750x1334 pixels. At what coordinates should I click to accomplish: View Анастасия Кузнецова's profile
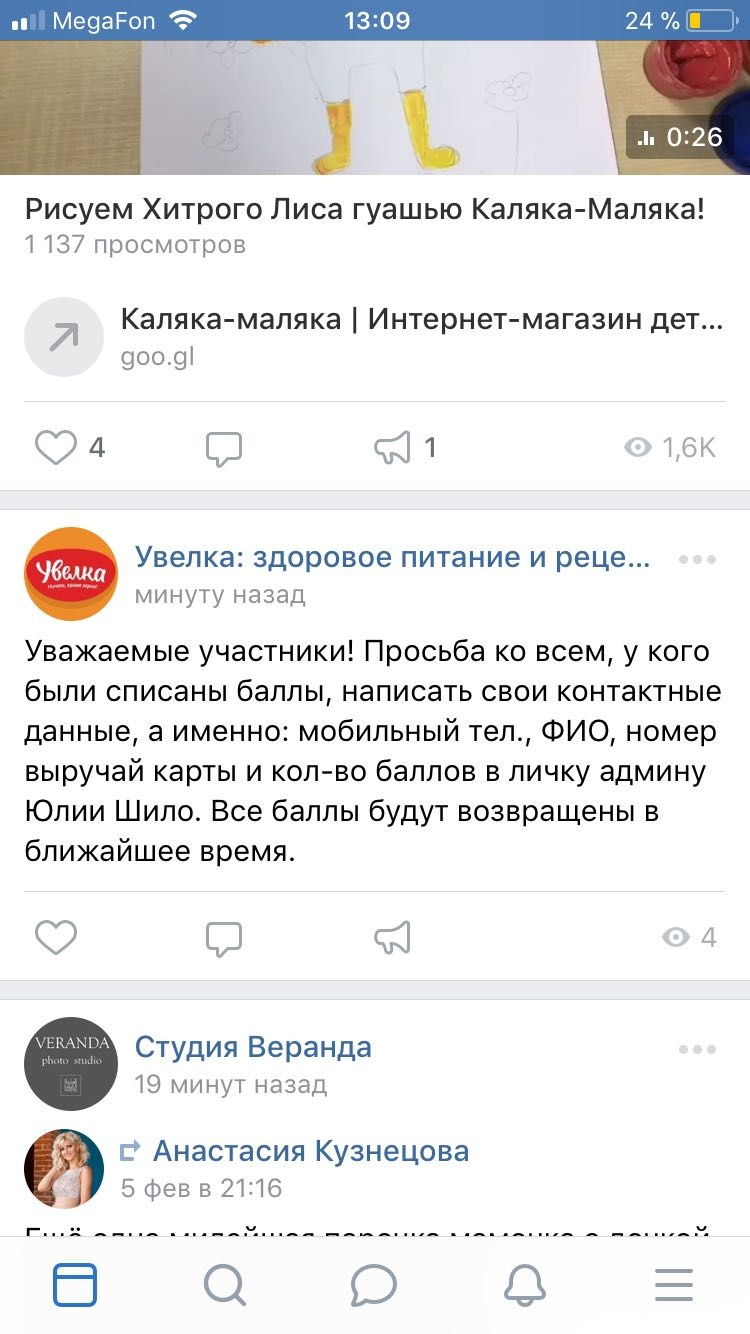coord(310,1151)
